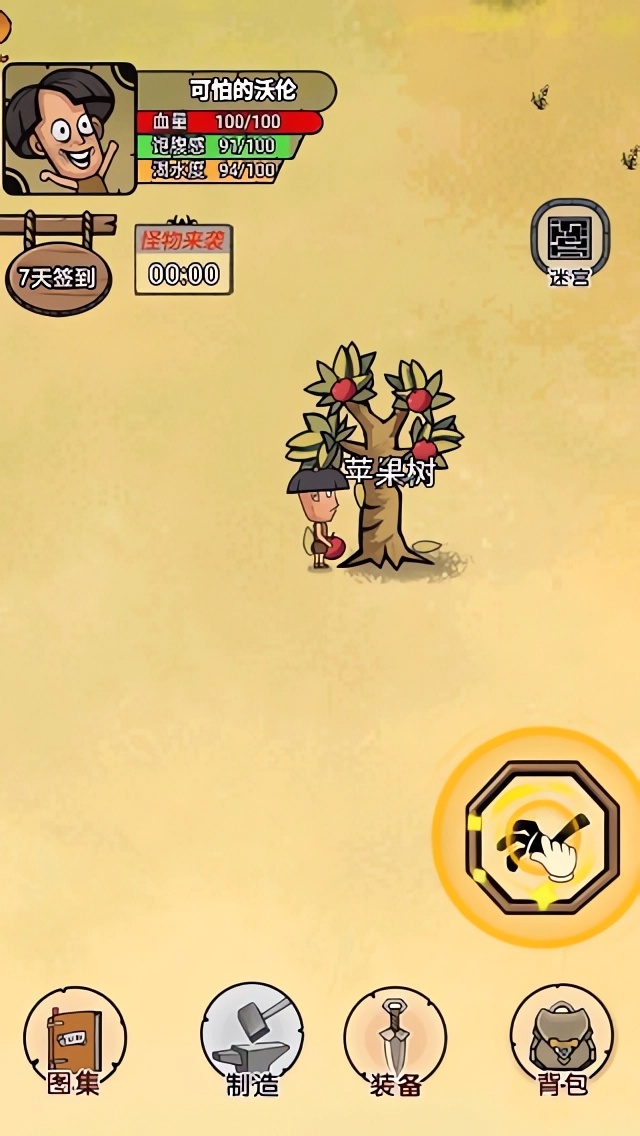640x1136 pixels.
Task: Tap the 怪物来袭 monster attack timer
Action: [x=184, y=260]
